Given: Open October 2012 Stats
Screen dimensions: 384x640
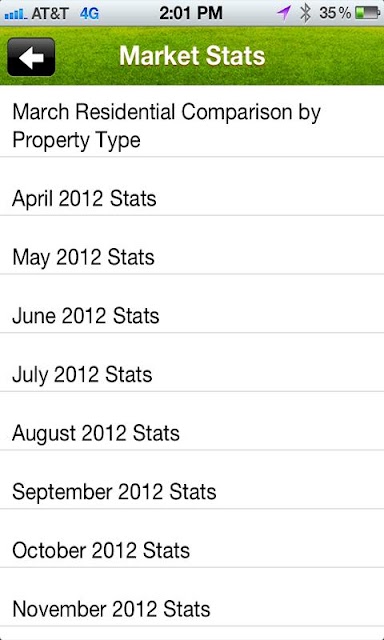Looking at the screenshot, I should (192, 539).
